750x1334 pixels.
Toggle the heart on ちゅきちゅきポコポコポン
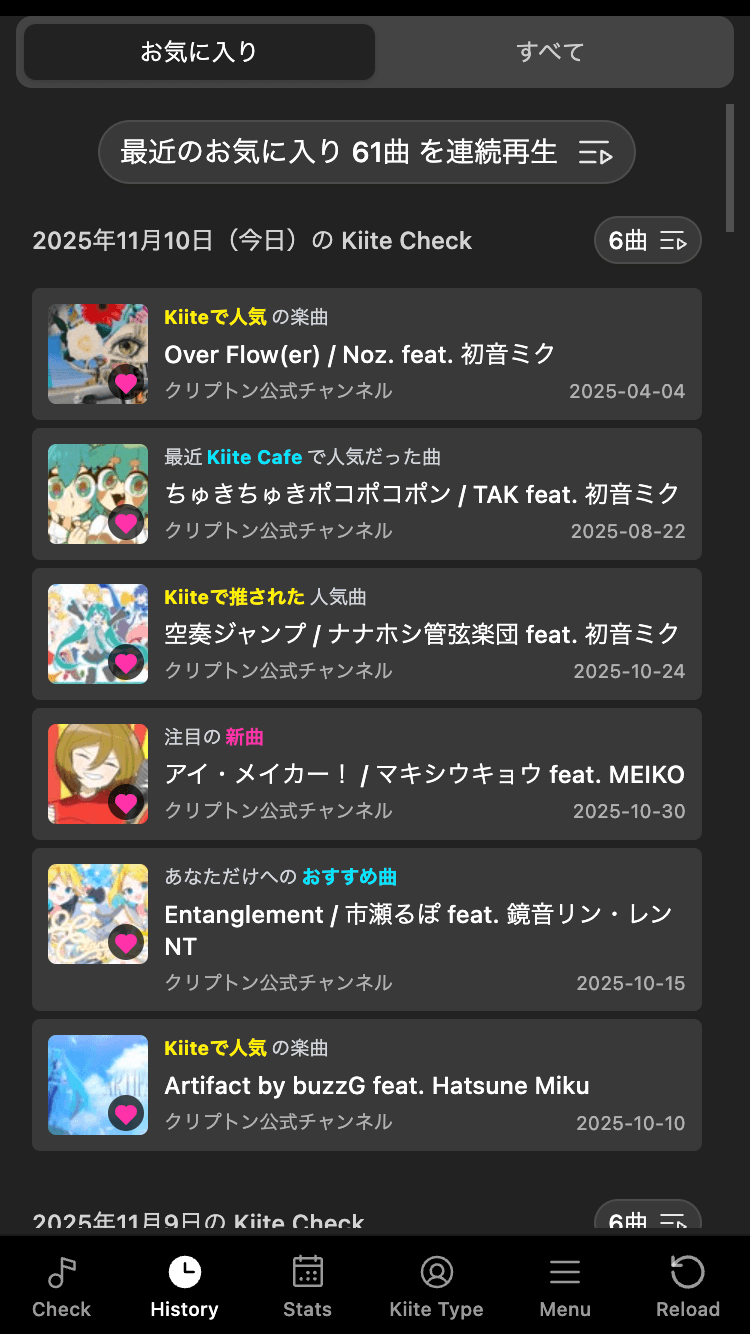(x=125, y=524)
